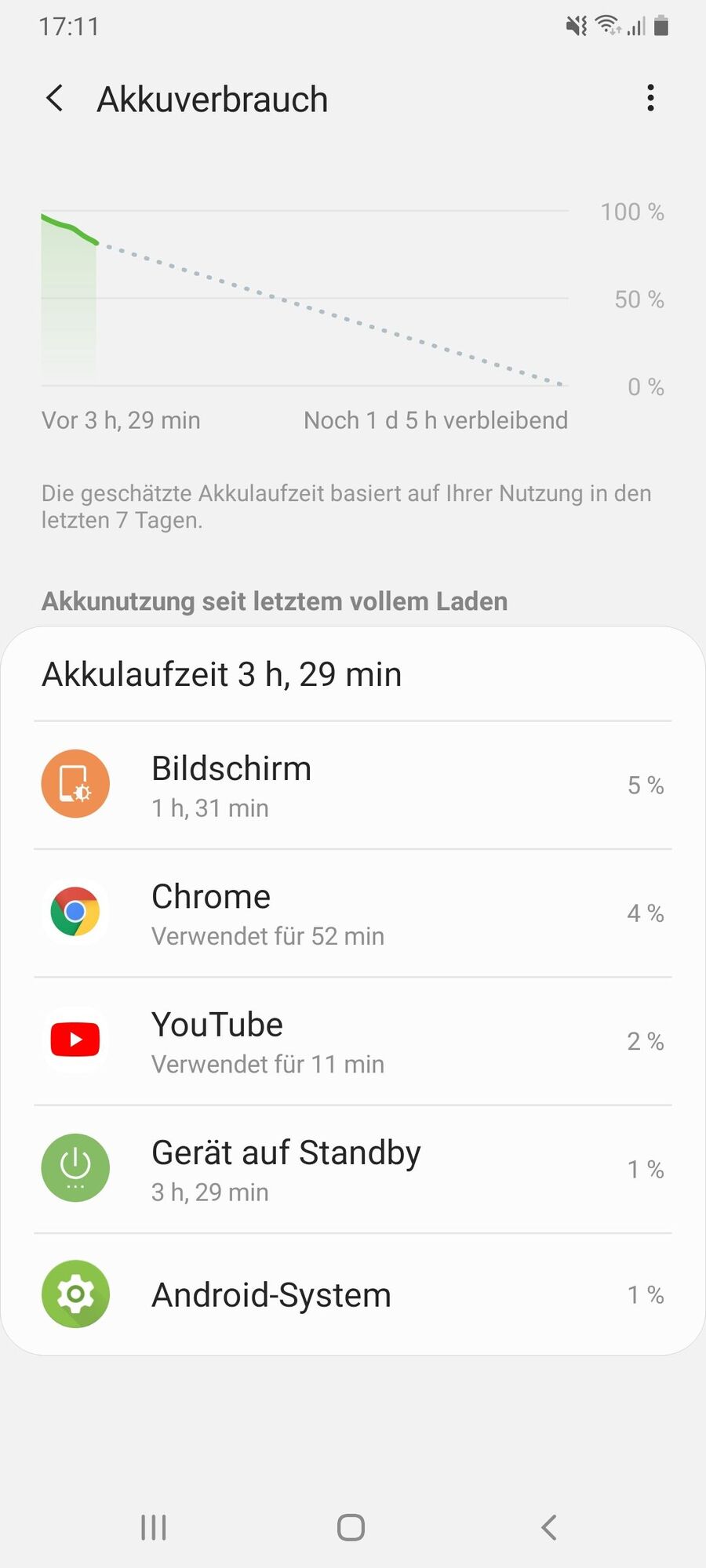This screenshot has height=1568, width=706.
Task: Tap the system home button
Action: [x=351, y=1527]
